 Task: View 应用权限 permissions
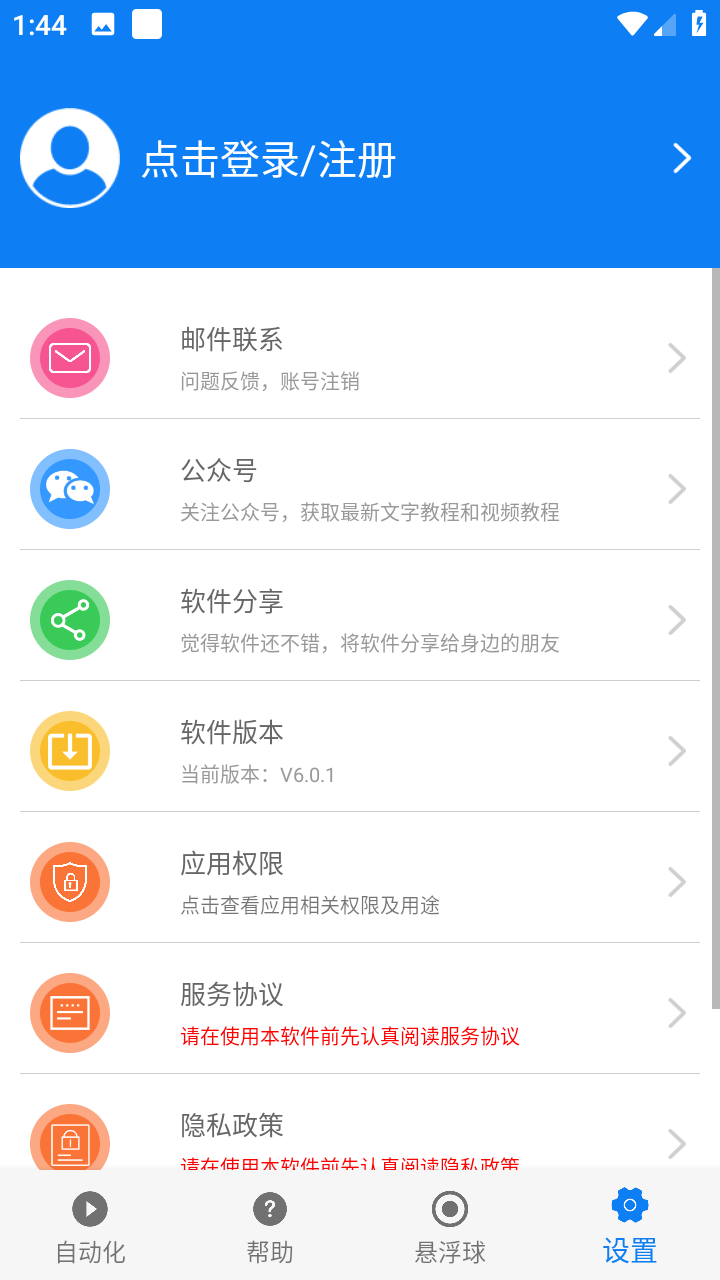pyautogui.click(x=360, y=882)
